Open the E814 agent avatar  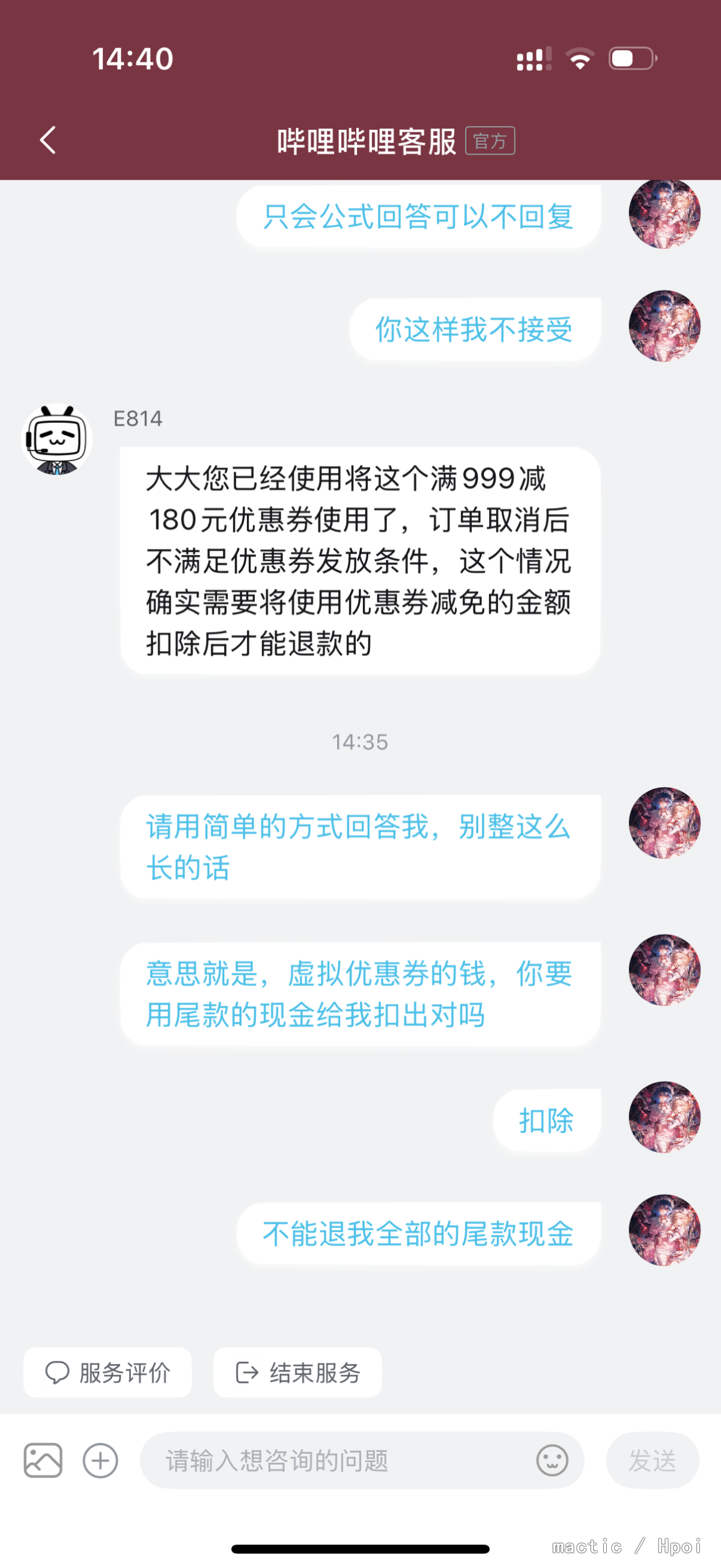click(x=57, y=439)
